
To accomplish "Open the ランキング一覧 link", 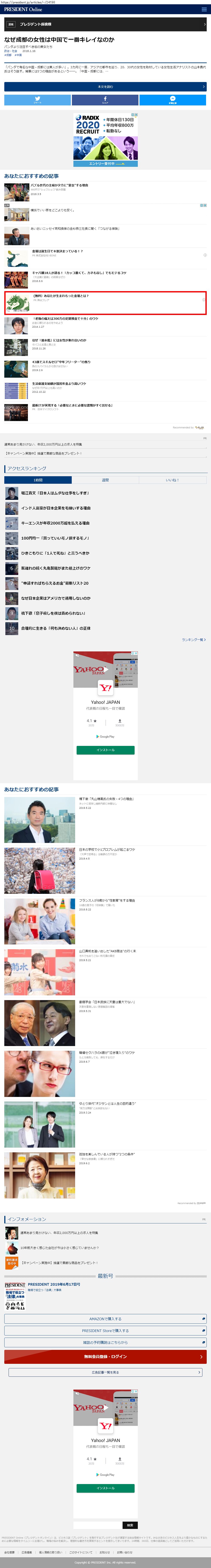I will point(193,640).
